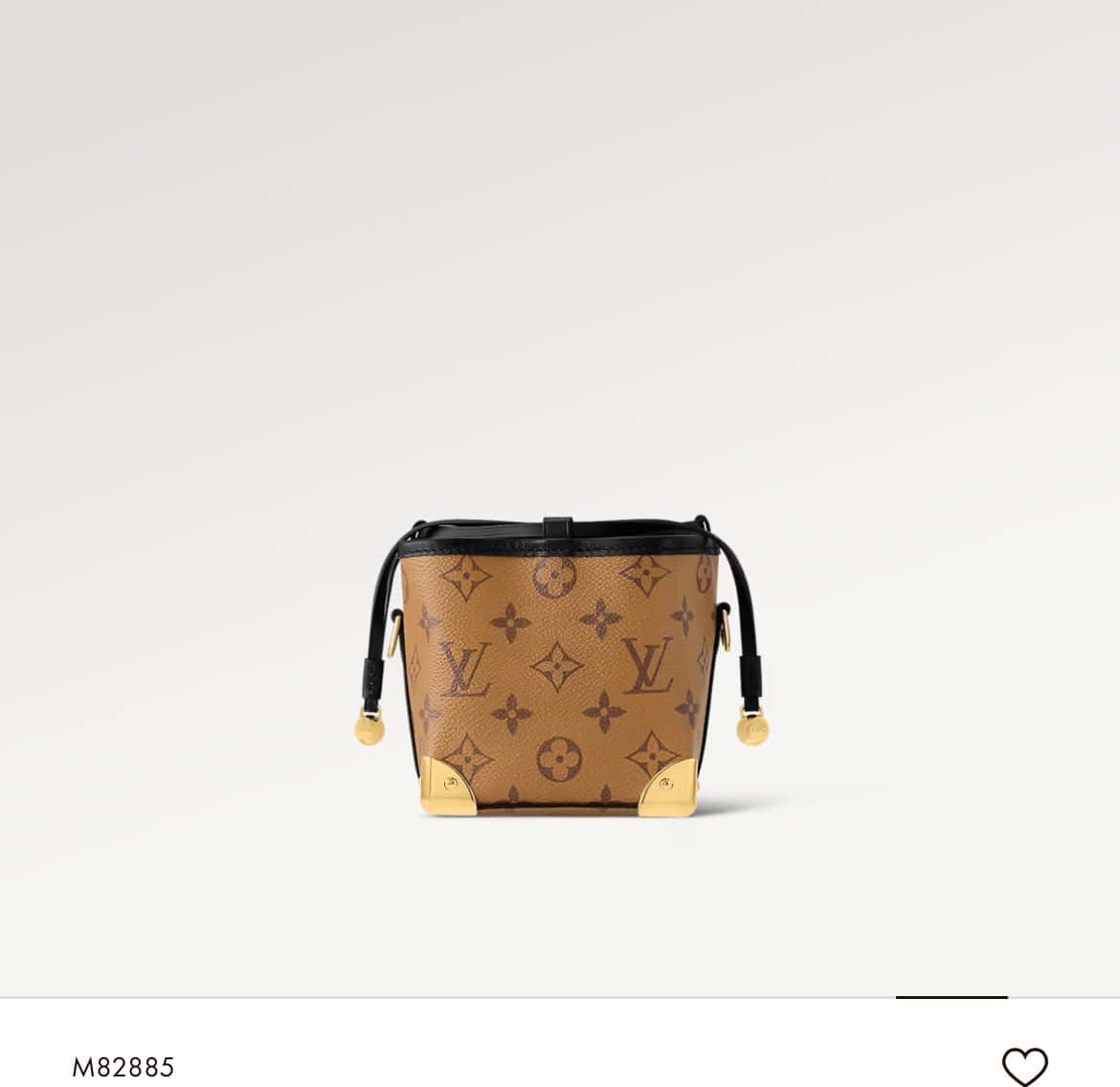This screenshot has width=1120, height=1087.
Task: Add bag M82885 to wishlist
Action: tap(1024, 1066)
